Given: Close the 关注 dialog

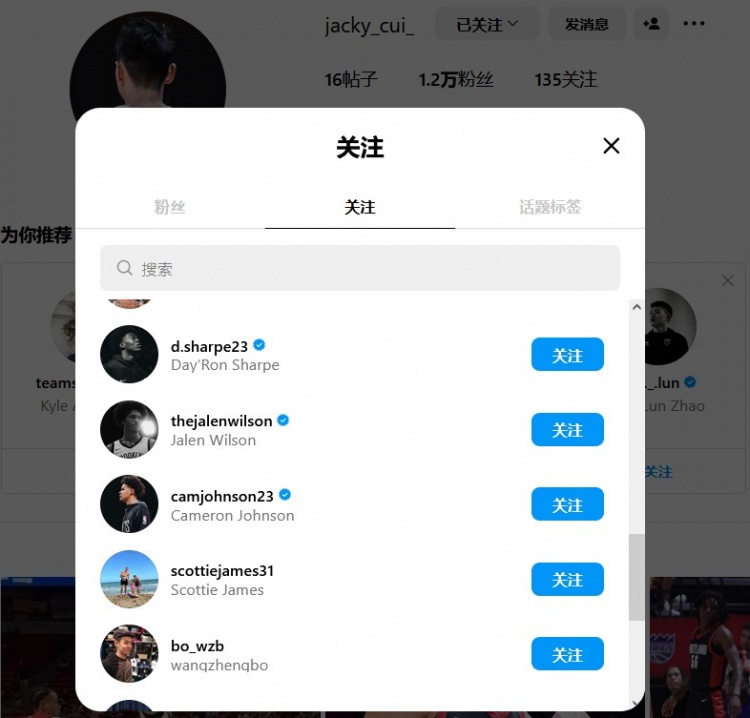Looking at the screenshot, I should (611, 146).
